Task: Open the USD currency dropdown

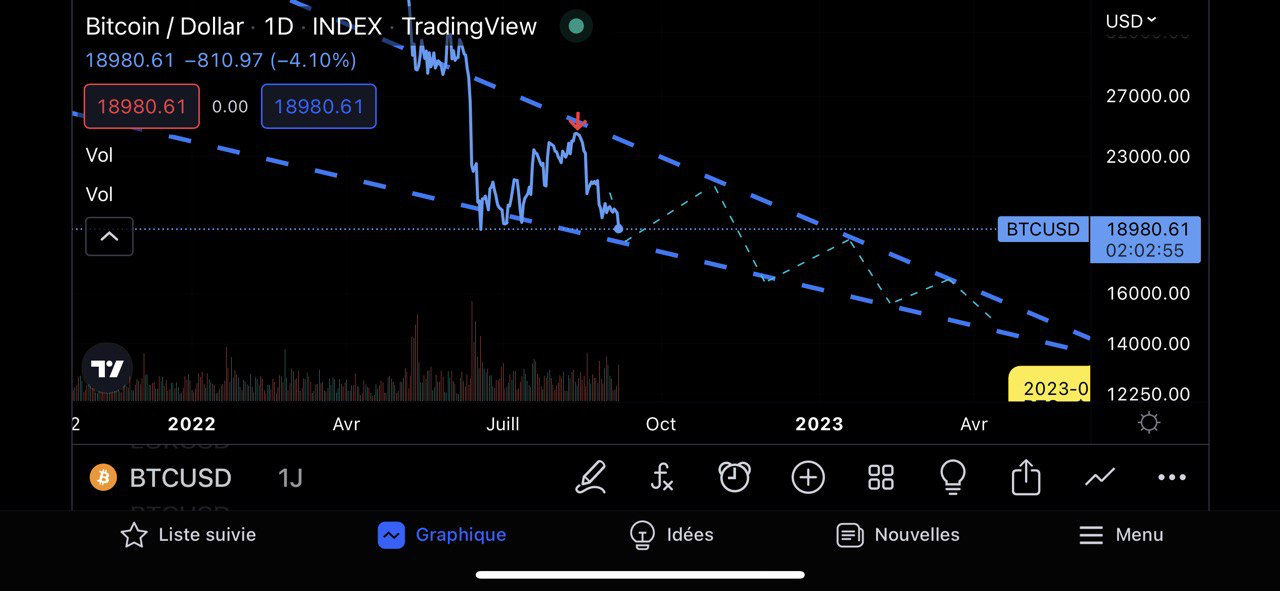Action: click(x=1131, y=20)
